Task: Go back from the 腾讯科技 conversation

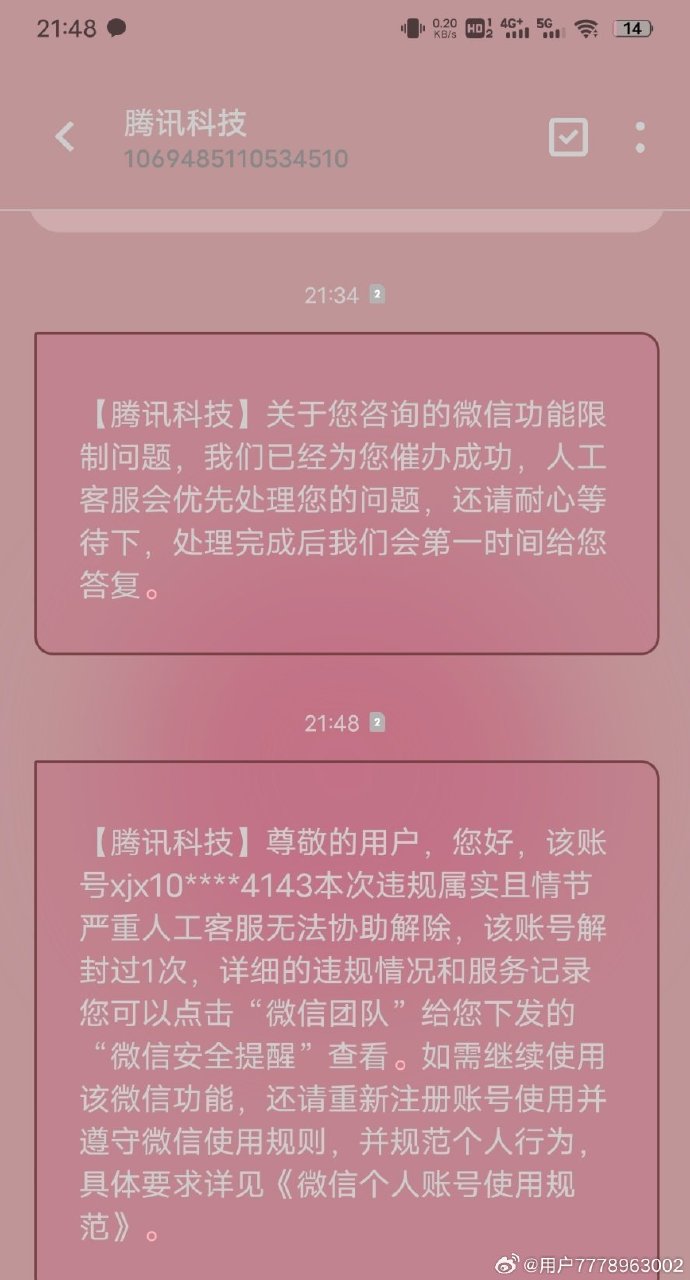Action: 65,137
